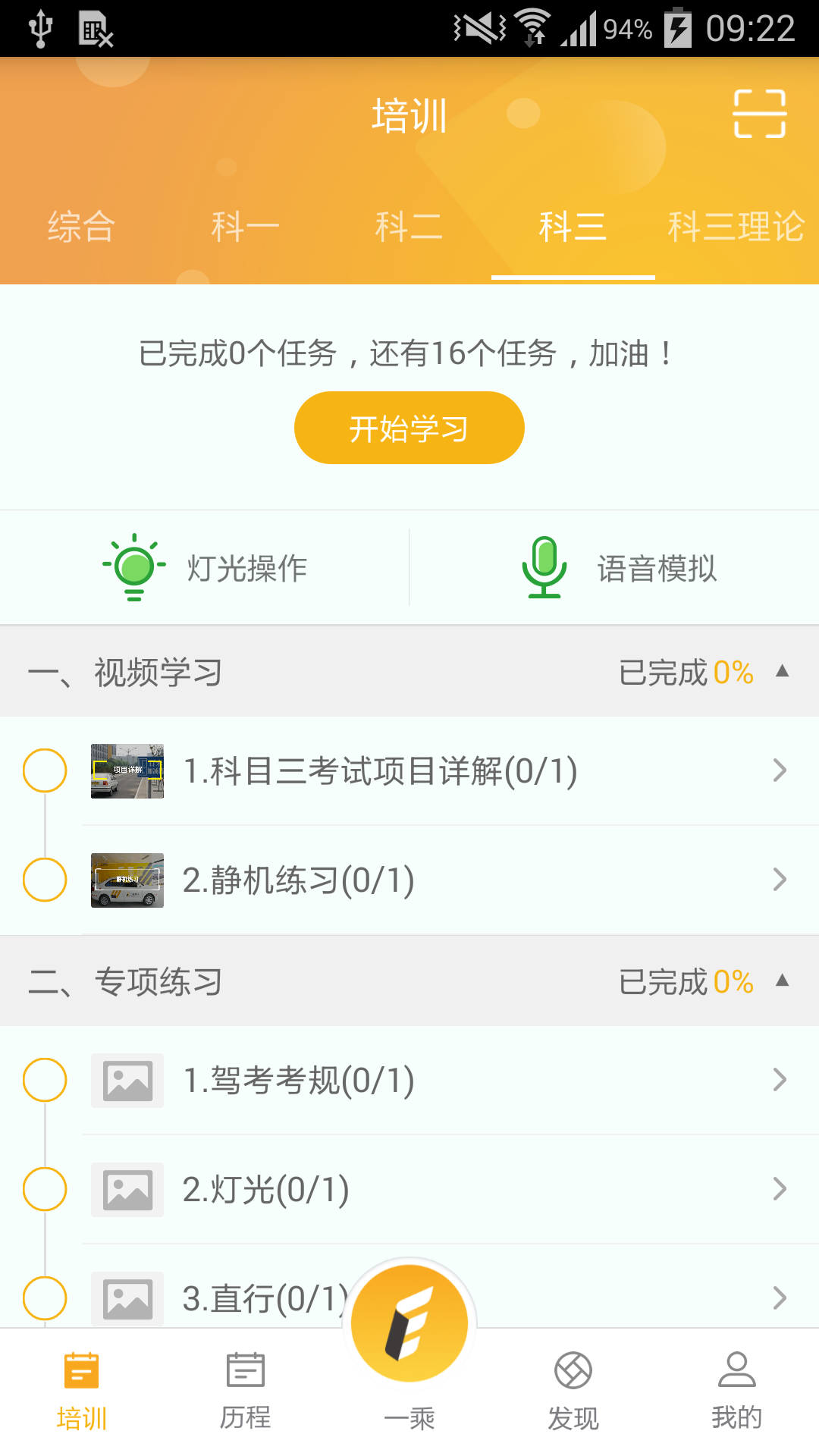Collapse the 视频学习 section
Image resolution: width=819 pixels, height=1456 pixels.
(782, 671)
